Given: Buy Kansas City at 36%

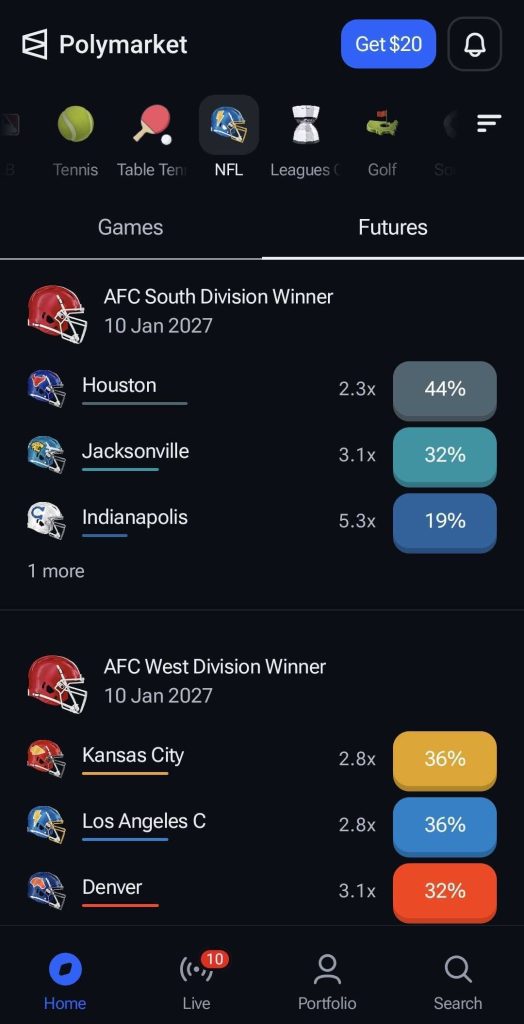Looking at the screenshot, I should pos(445,760).
